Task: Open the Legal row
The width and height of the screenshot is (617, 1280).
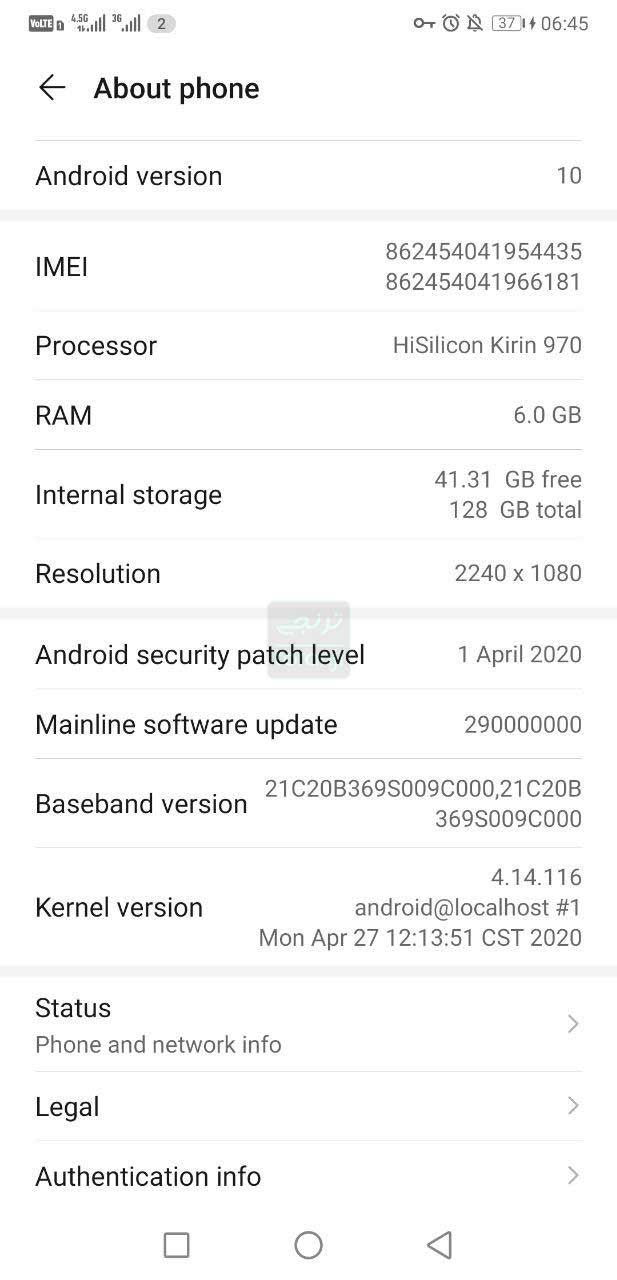Action: point(308,1107)
